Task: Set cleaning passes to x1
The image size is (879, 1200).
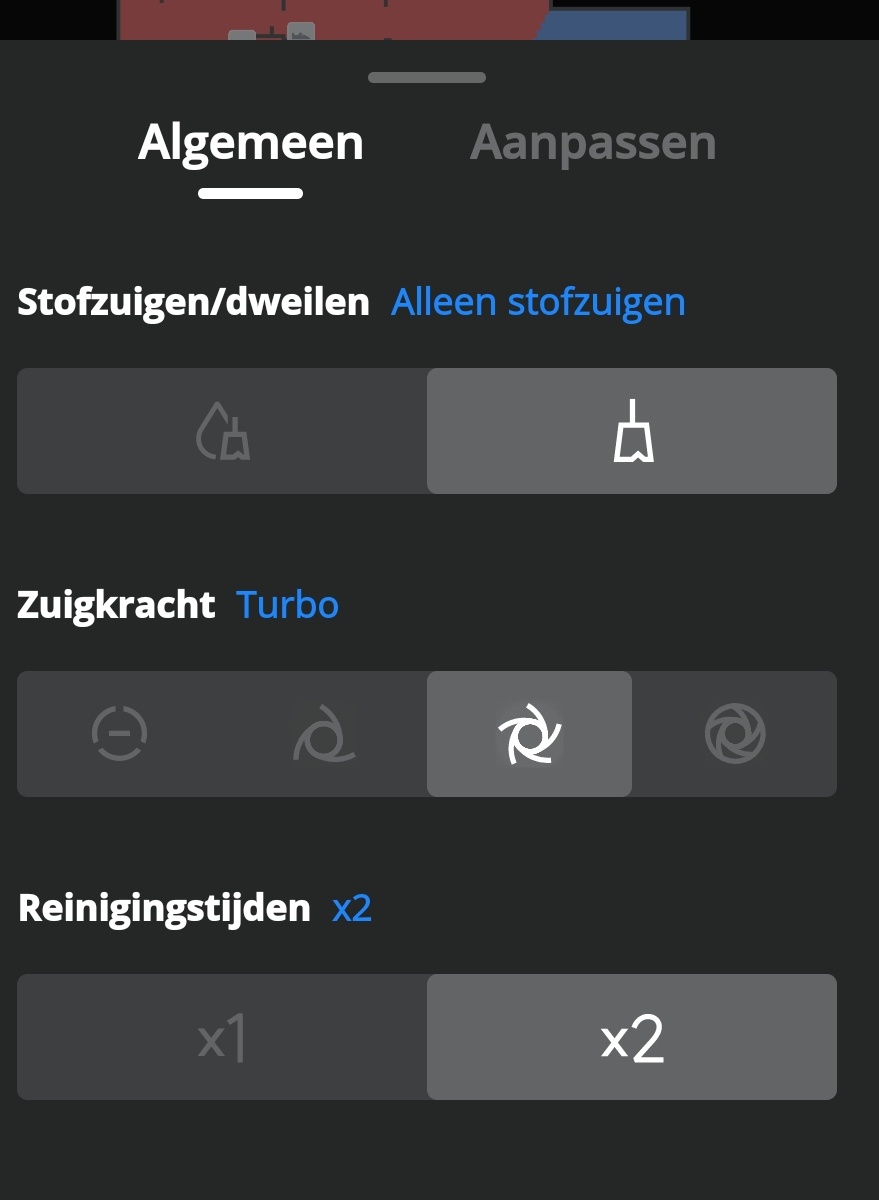Action: coord(222,1037)
